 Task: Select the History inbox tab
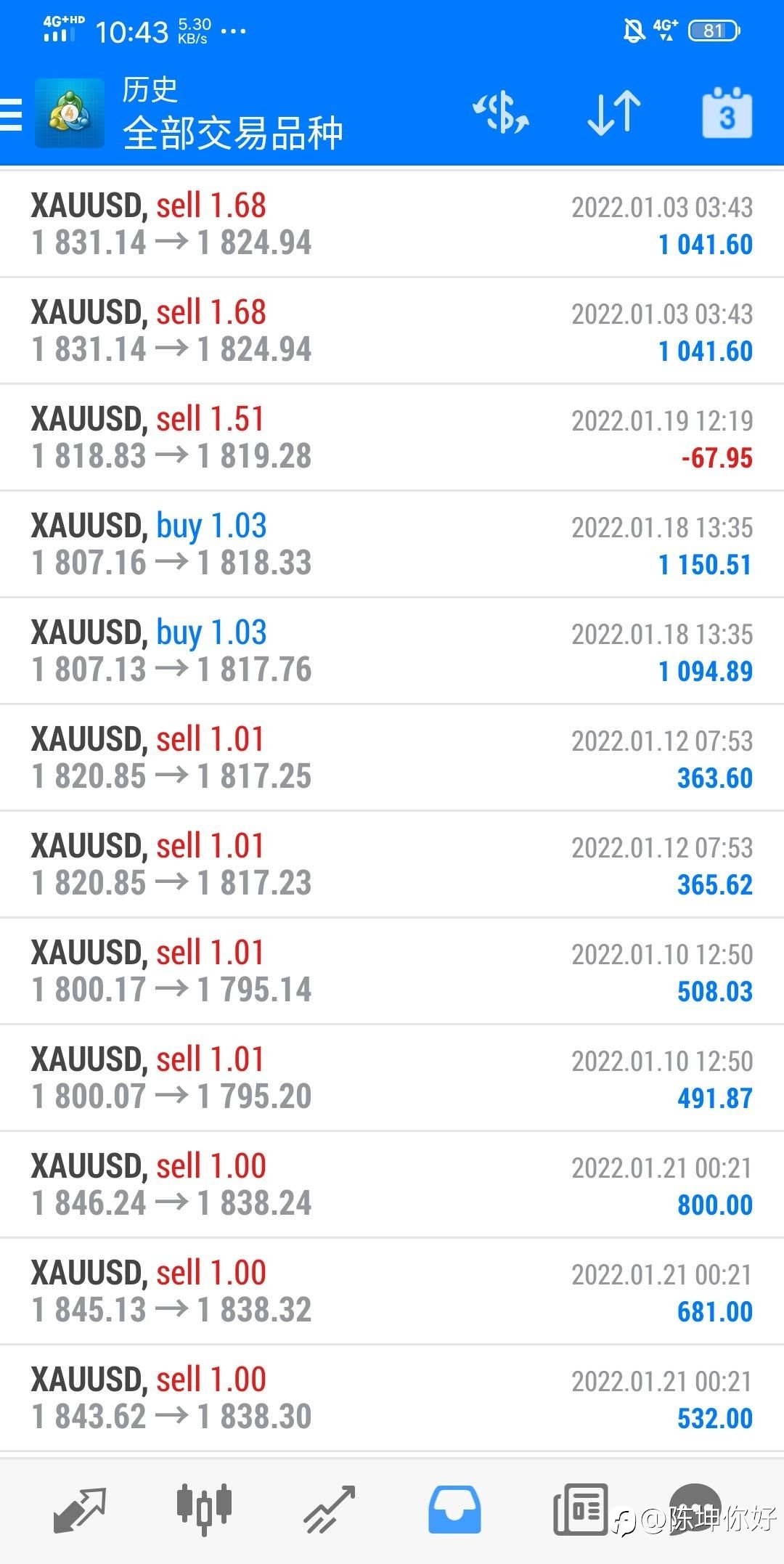tap(454, 1510)
